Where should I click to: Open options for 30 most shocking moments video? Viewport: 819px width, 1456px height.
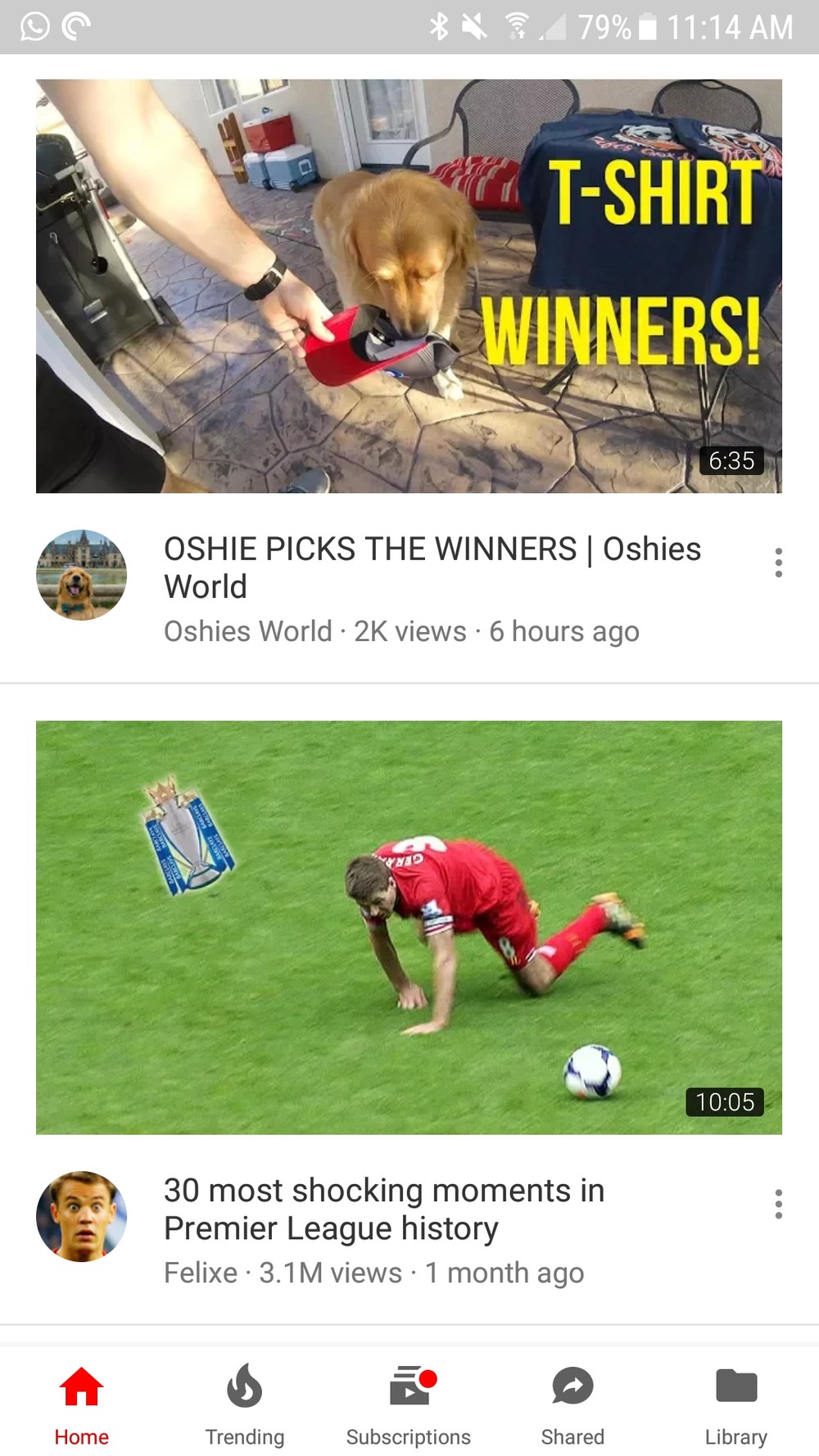(778, 1204)
